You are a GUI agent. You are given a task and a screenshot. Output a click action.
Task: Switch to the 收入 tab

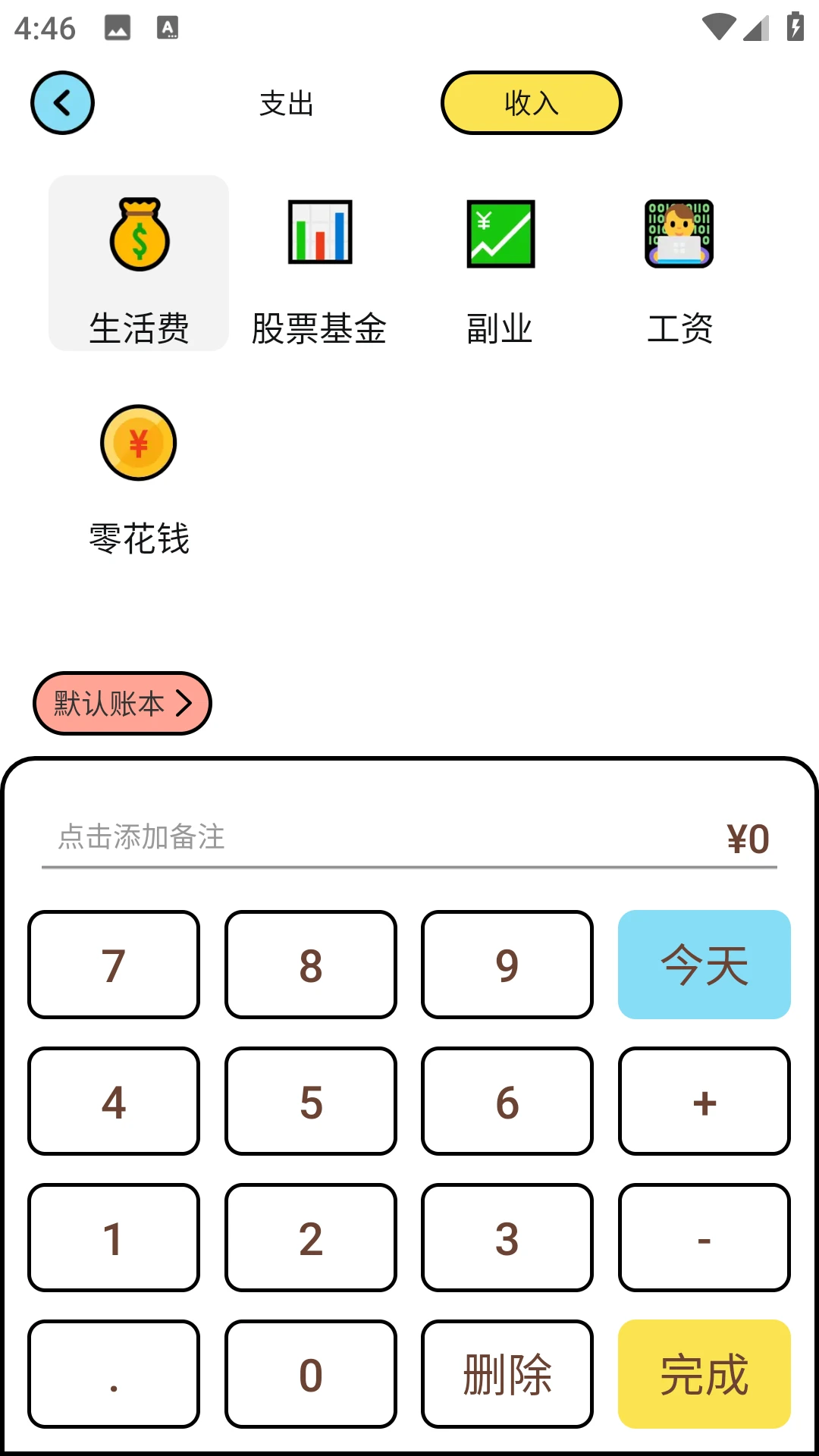(x=531, y=103)
